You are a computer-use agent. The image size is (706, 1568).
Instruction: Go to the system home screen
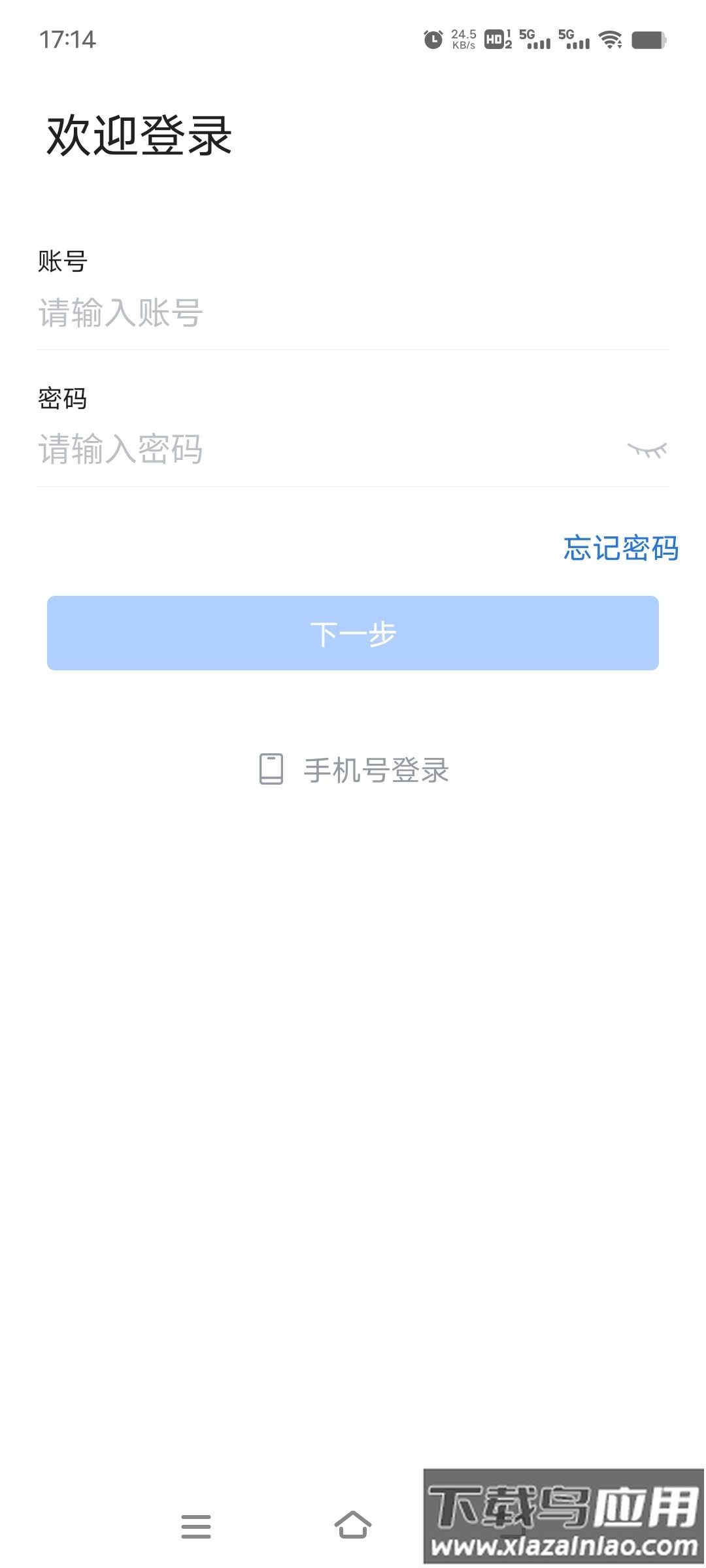point(353,1526)
